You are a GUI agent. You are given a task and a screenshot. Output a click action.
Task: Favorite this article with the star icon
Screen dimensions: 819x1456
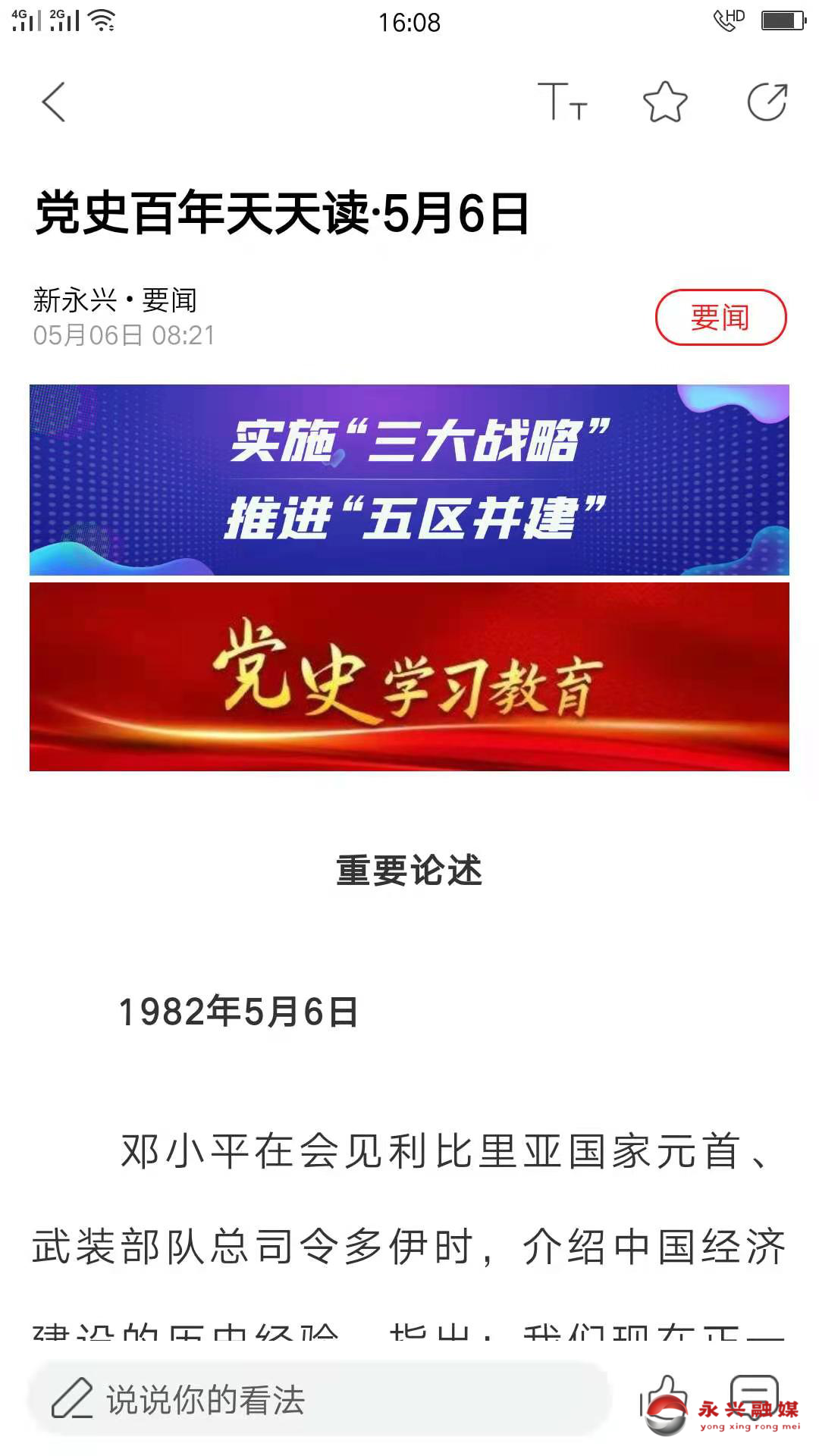tap(665, 102)
